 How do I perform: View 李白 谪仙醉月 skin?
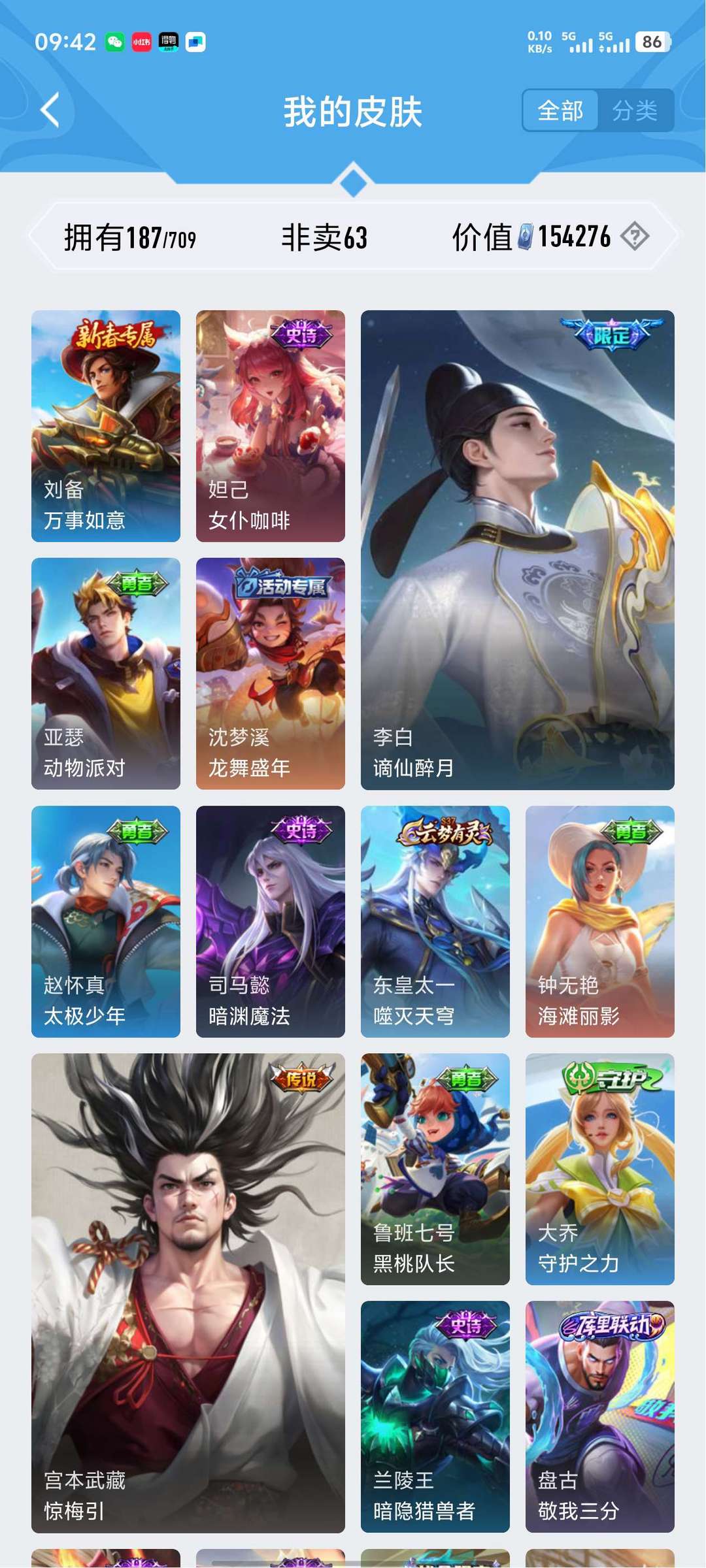518,550
